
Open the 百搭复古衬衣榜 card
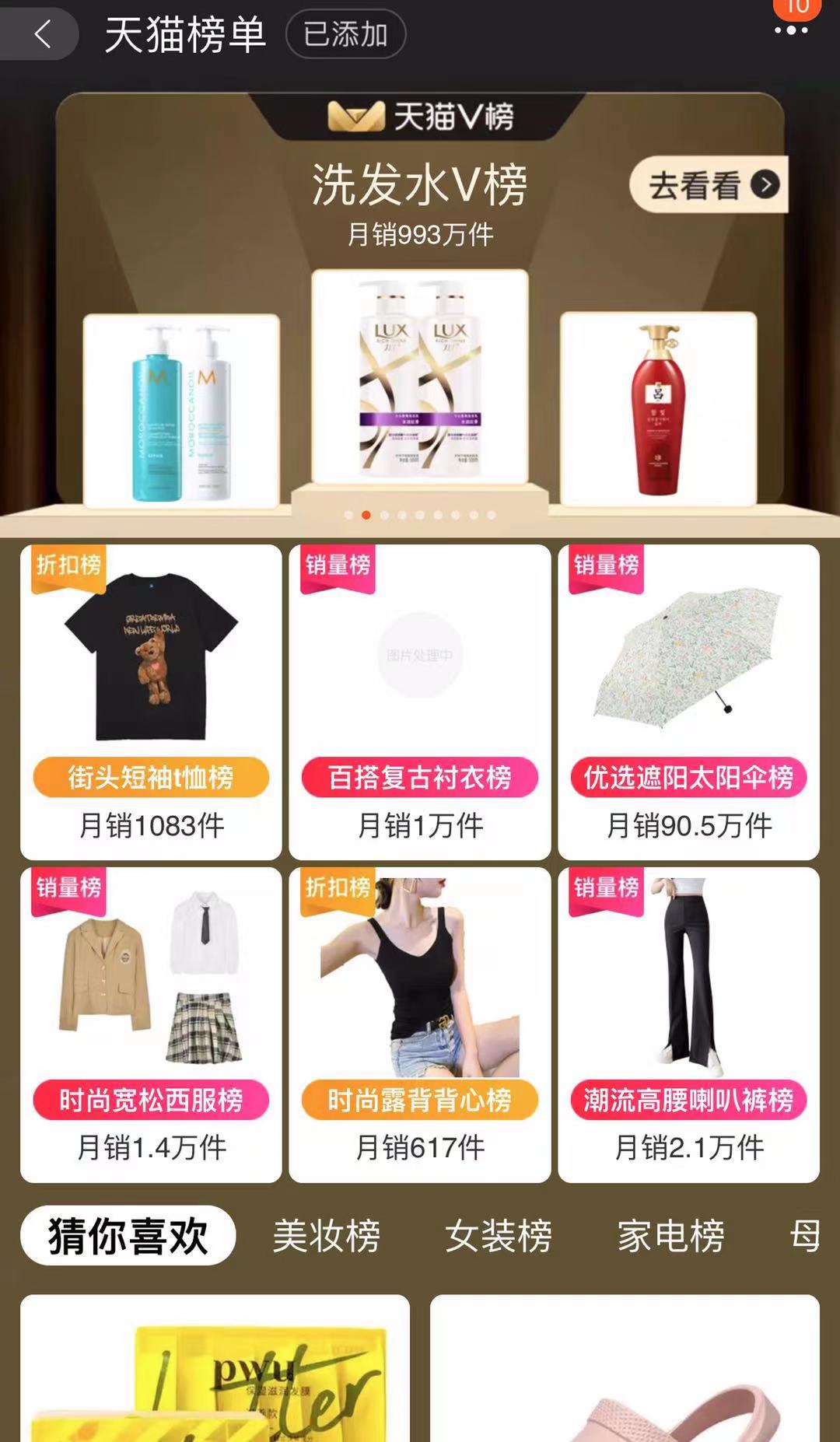tap(420, 702)
